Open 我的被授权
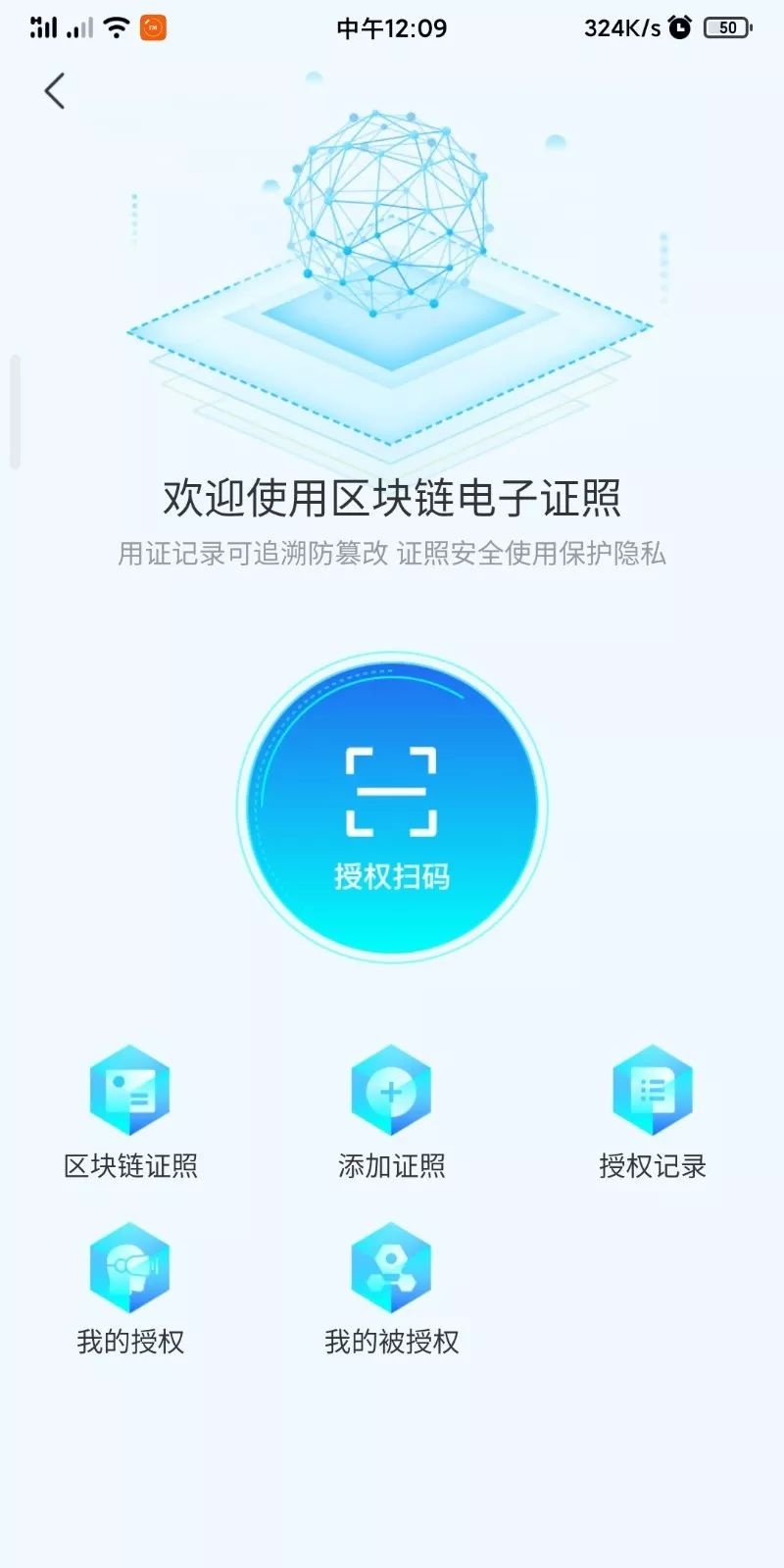Image resolution: width=784 pixels, height=1568 pixels. click(x=391, y=1289)
